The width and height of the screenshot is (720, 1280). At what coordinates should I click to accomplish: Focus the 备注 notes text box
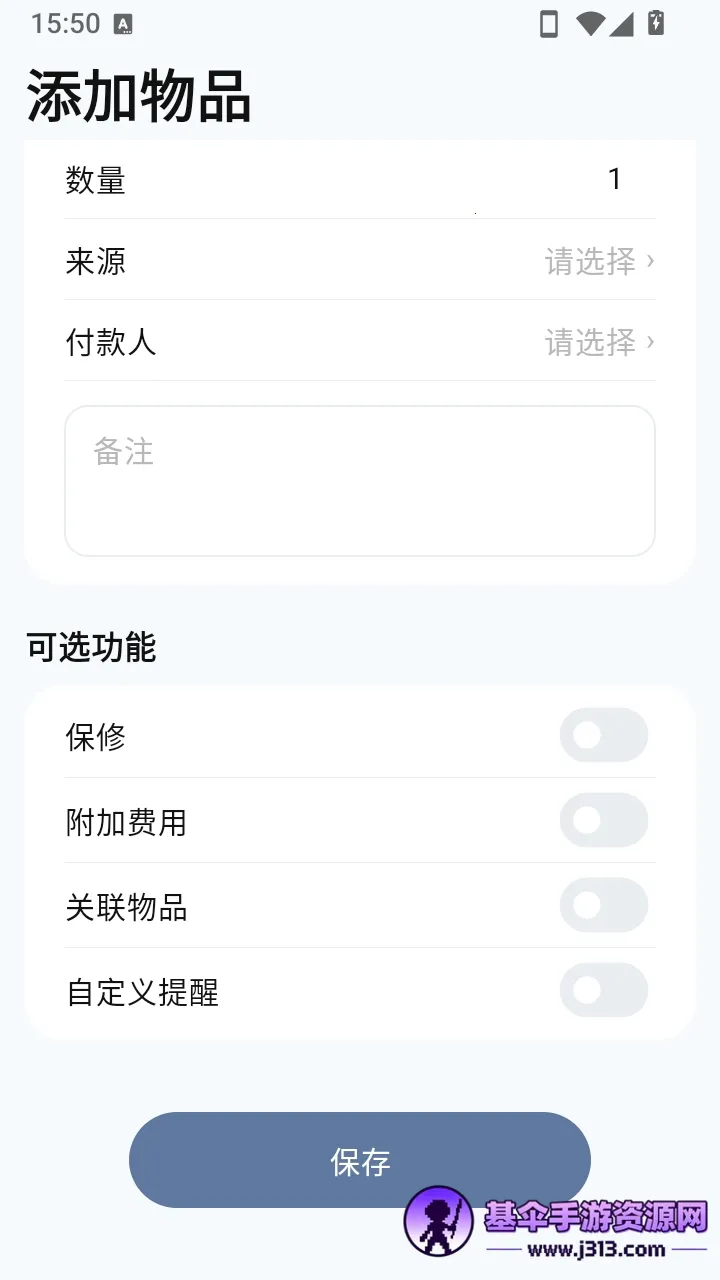coord(360,481)
